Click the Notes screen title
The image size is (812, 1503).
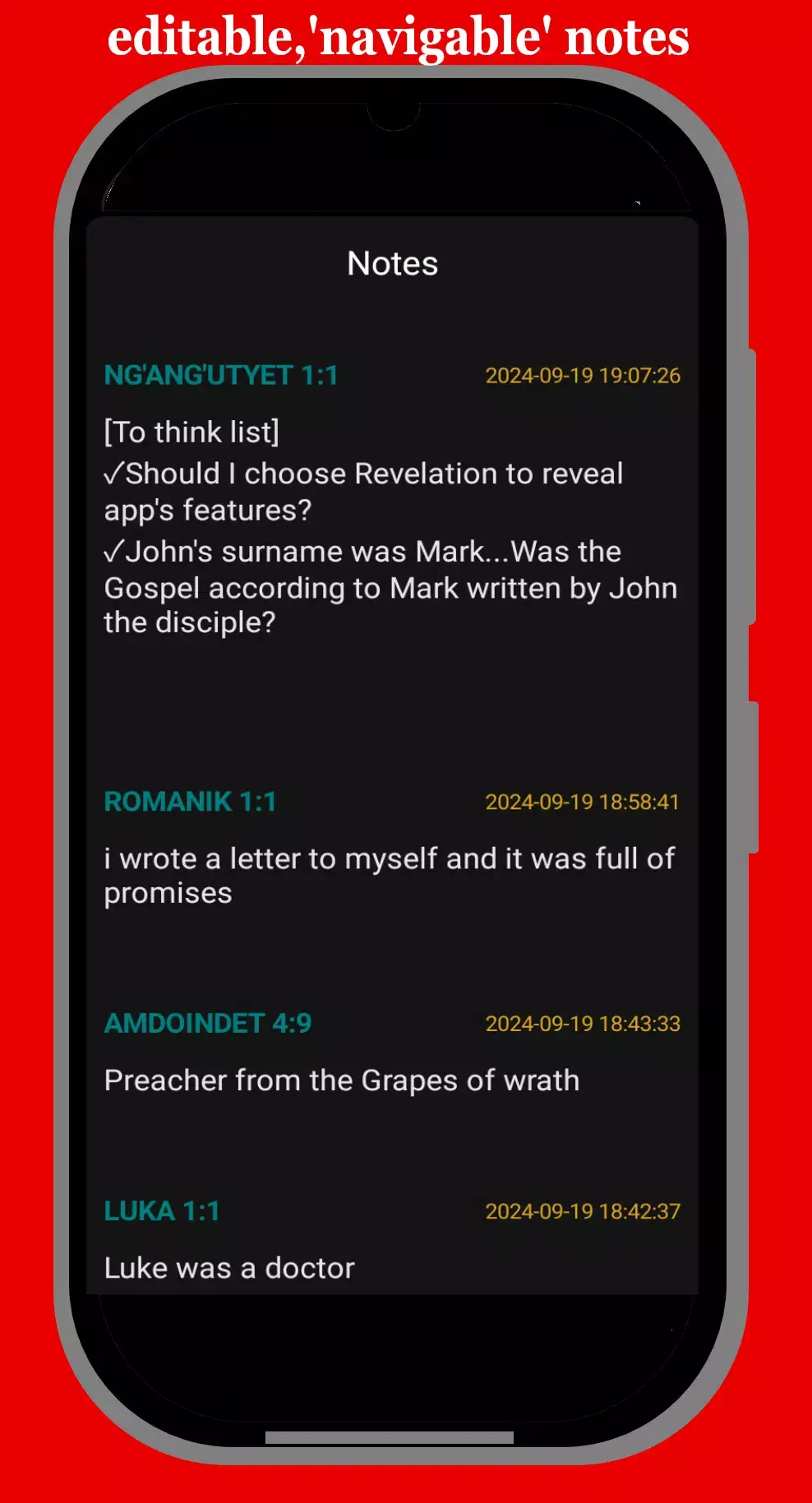point(393,263)
